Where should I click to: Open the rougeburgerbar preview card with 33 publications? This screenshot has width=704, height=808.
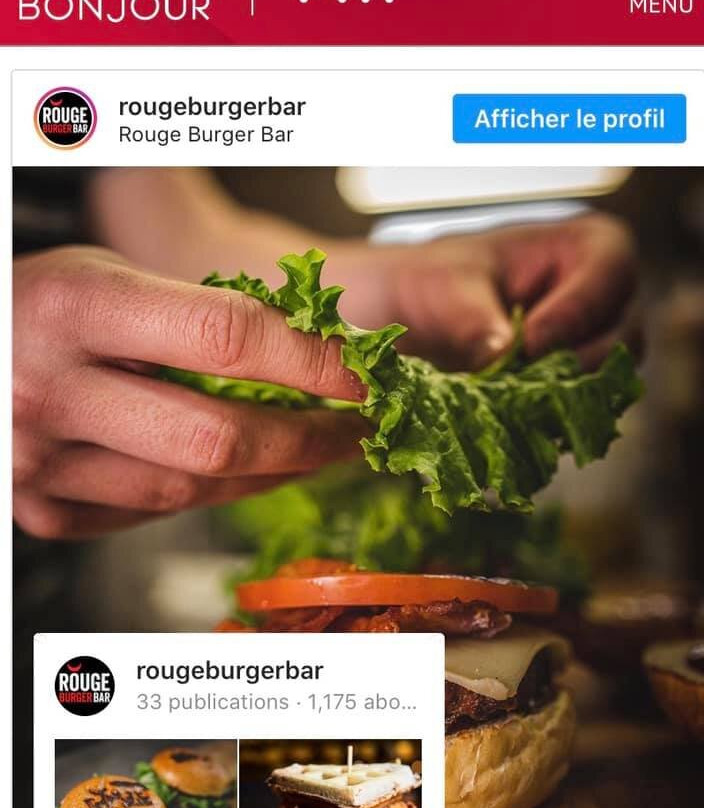click(275, 687)
